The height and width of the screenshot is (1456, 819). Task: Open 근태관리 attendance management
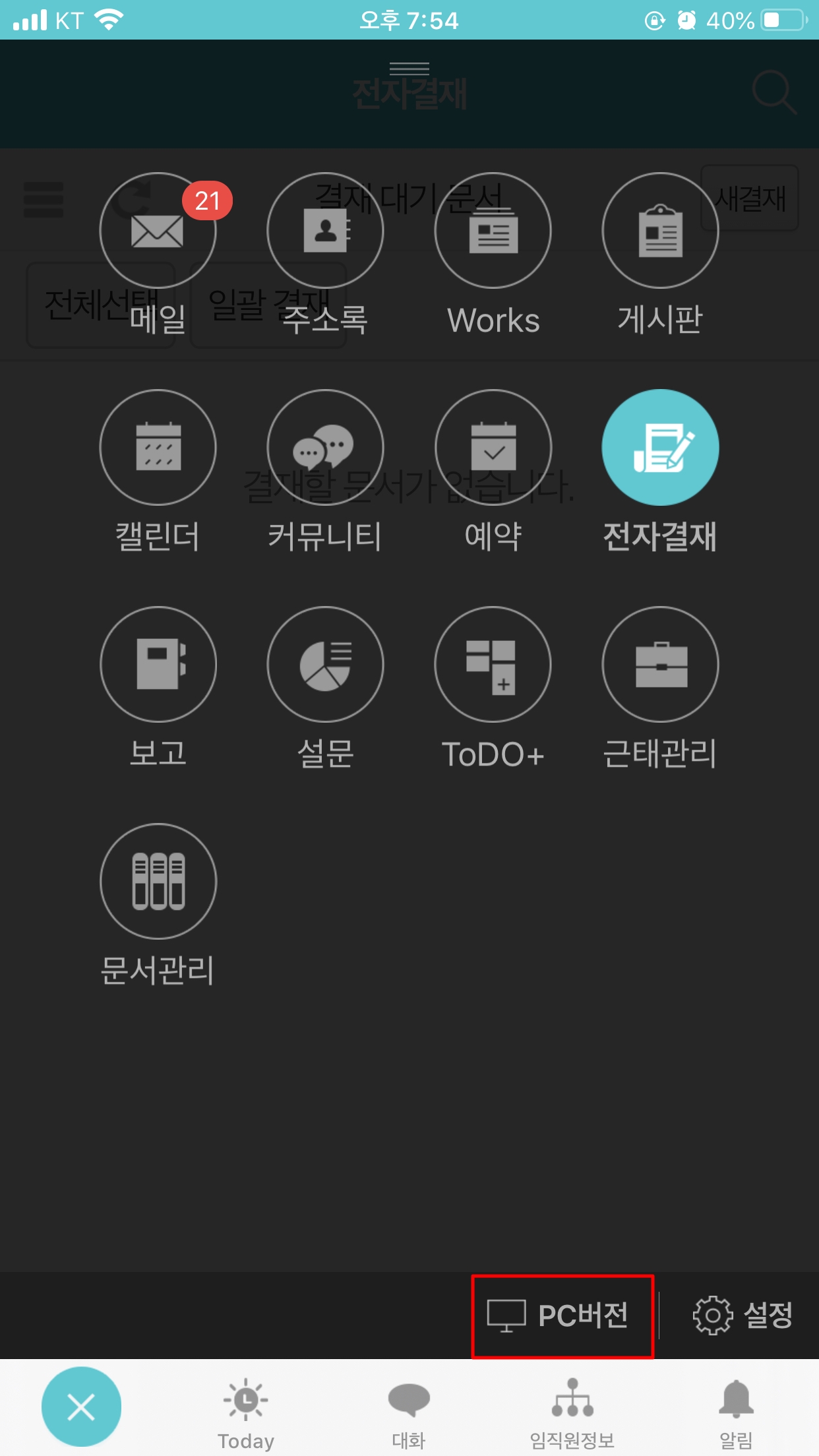click(660, 665)
